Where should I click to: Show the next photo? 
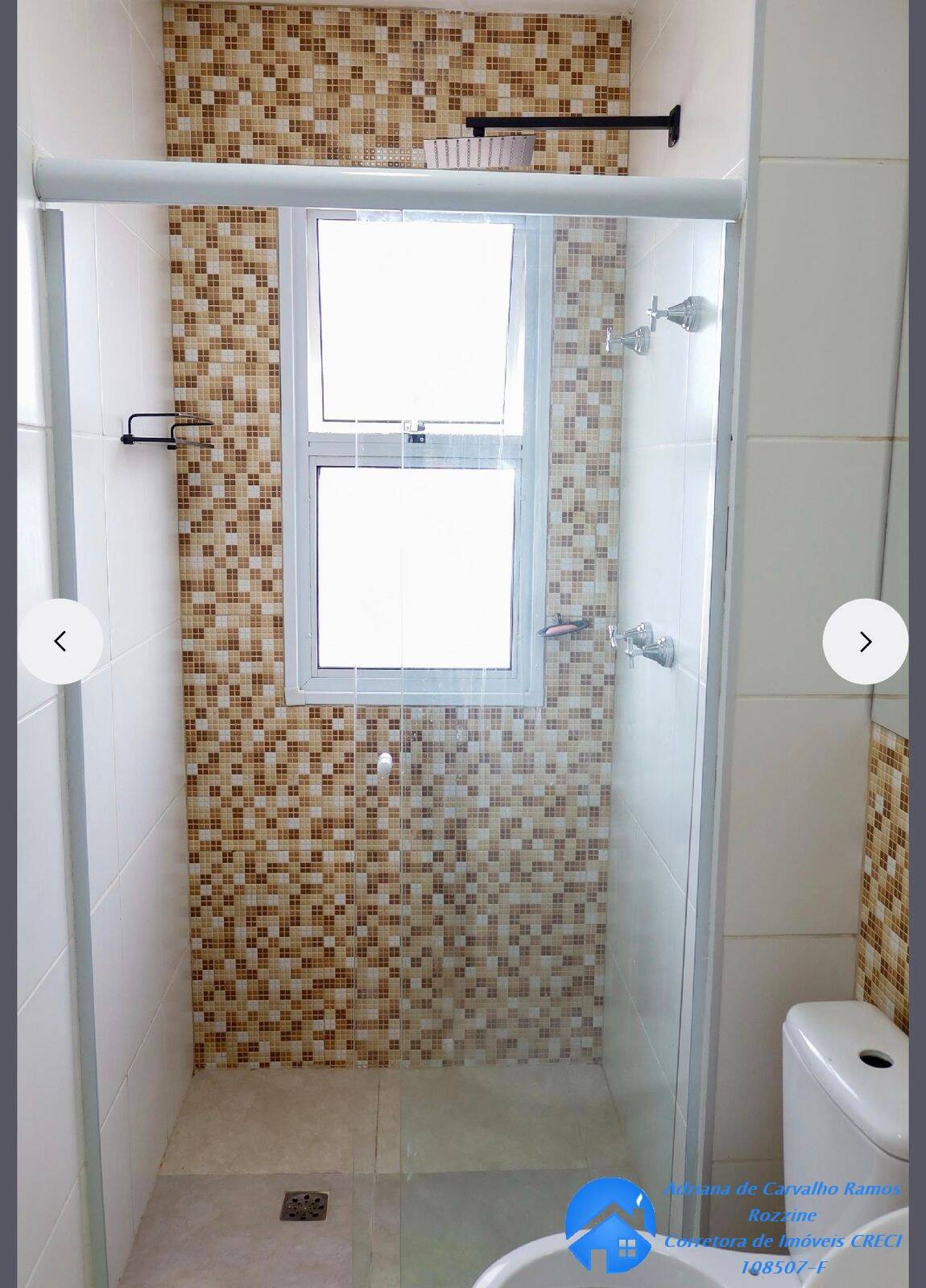pos(865,642)
